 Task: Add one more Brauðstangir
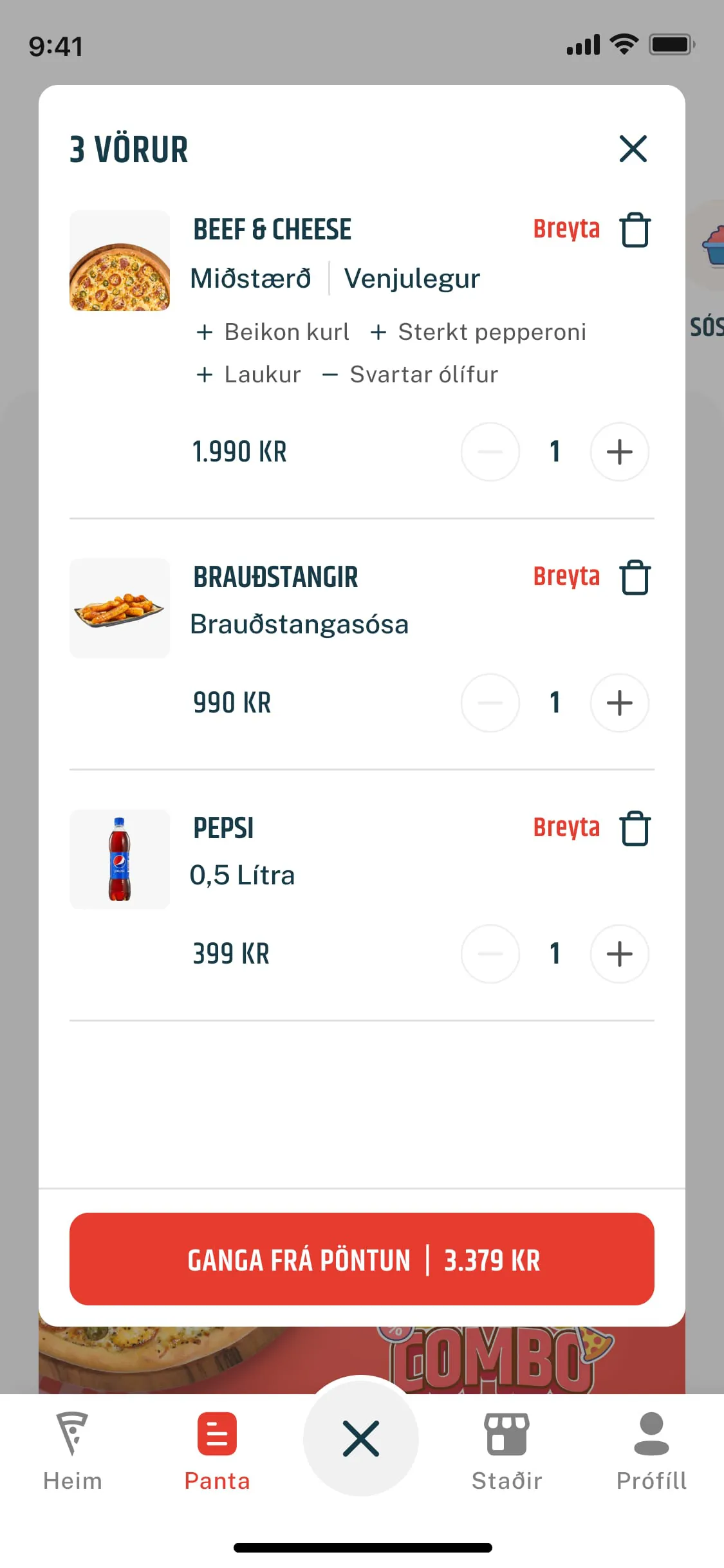pyautogui.click(x=619, y=703)
